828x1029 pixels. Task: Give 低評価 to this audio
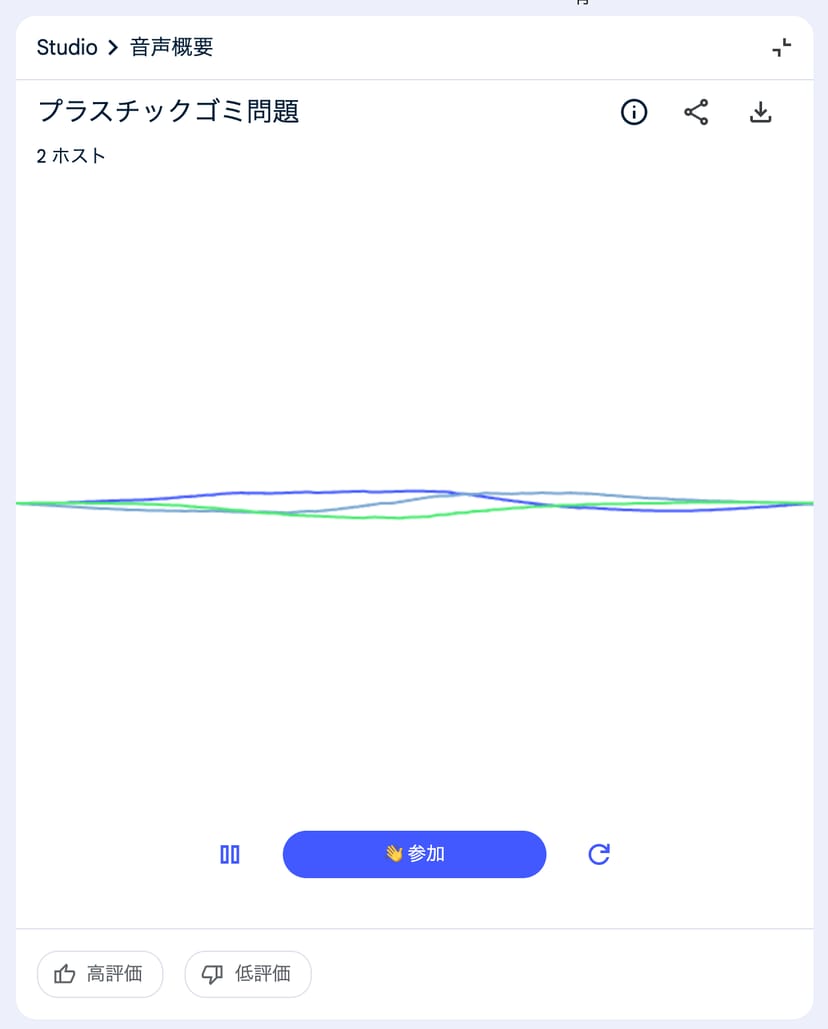(x=248, y=974)
